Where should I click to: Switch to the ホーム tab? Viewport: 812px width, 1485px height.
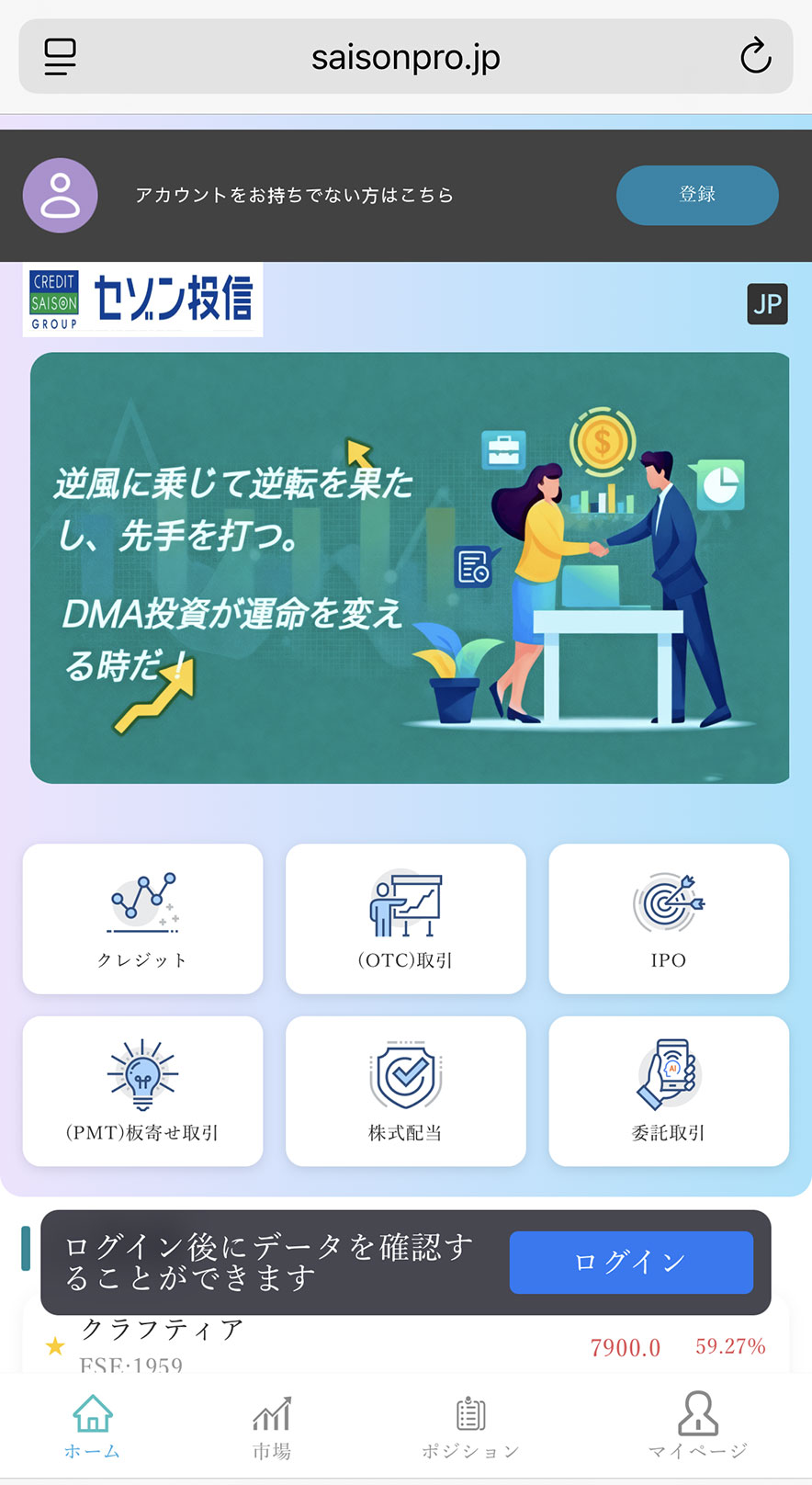click(x=92, y=1427)
